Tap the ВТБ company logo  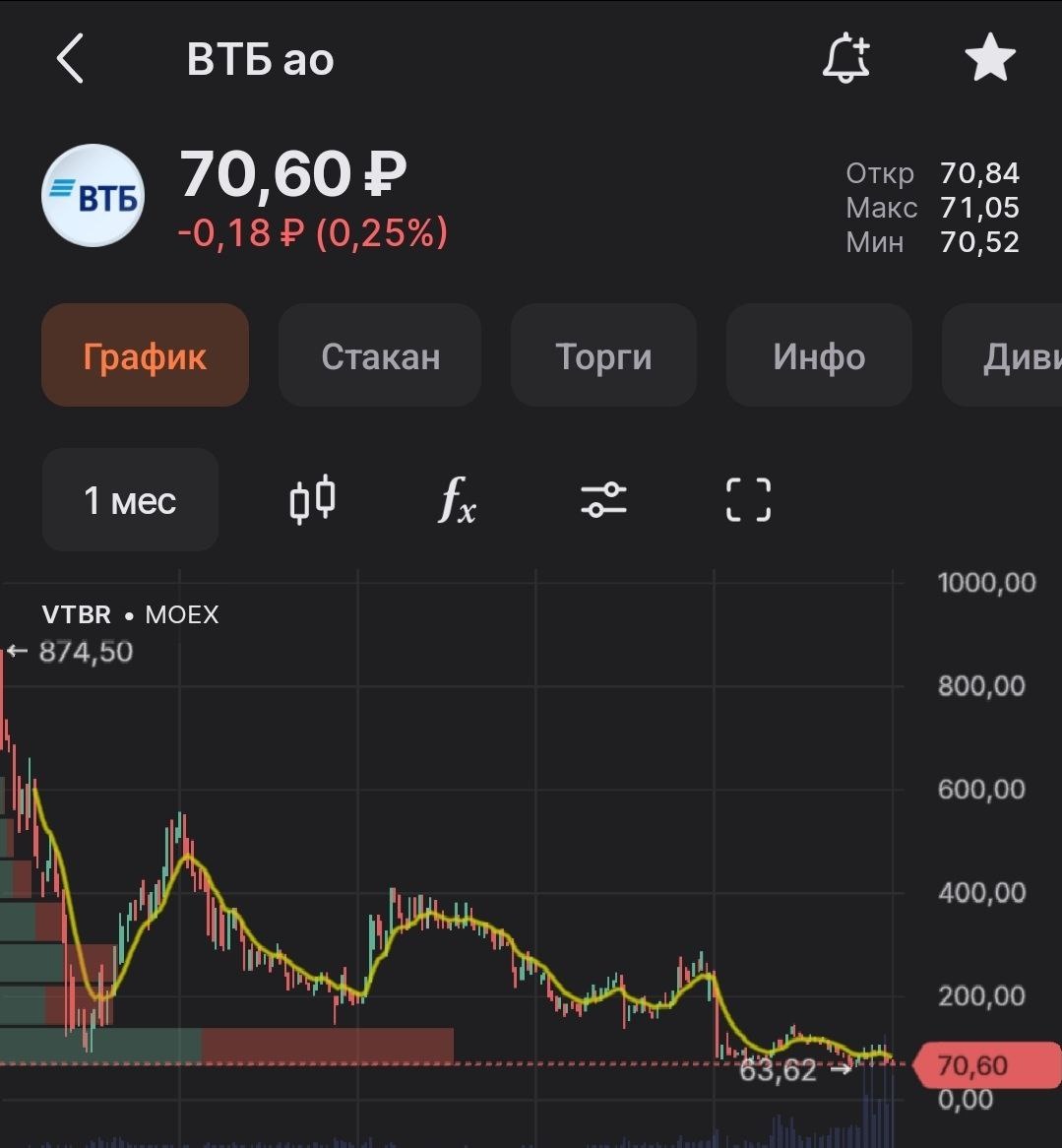pos(94,195)
